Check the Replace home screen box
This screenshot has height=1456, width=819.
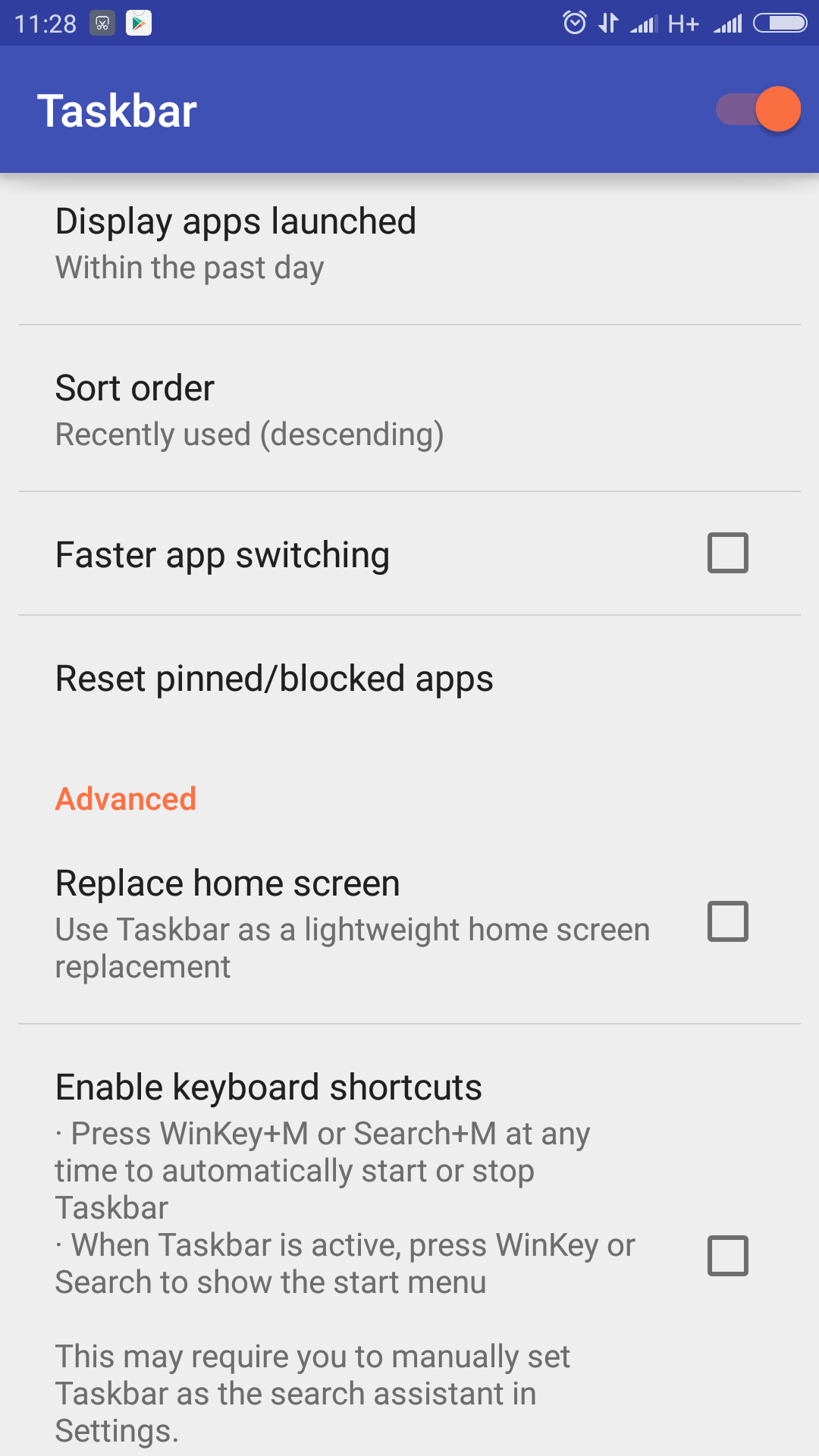tap(728, 921)
